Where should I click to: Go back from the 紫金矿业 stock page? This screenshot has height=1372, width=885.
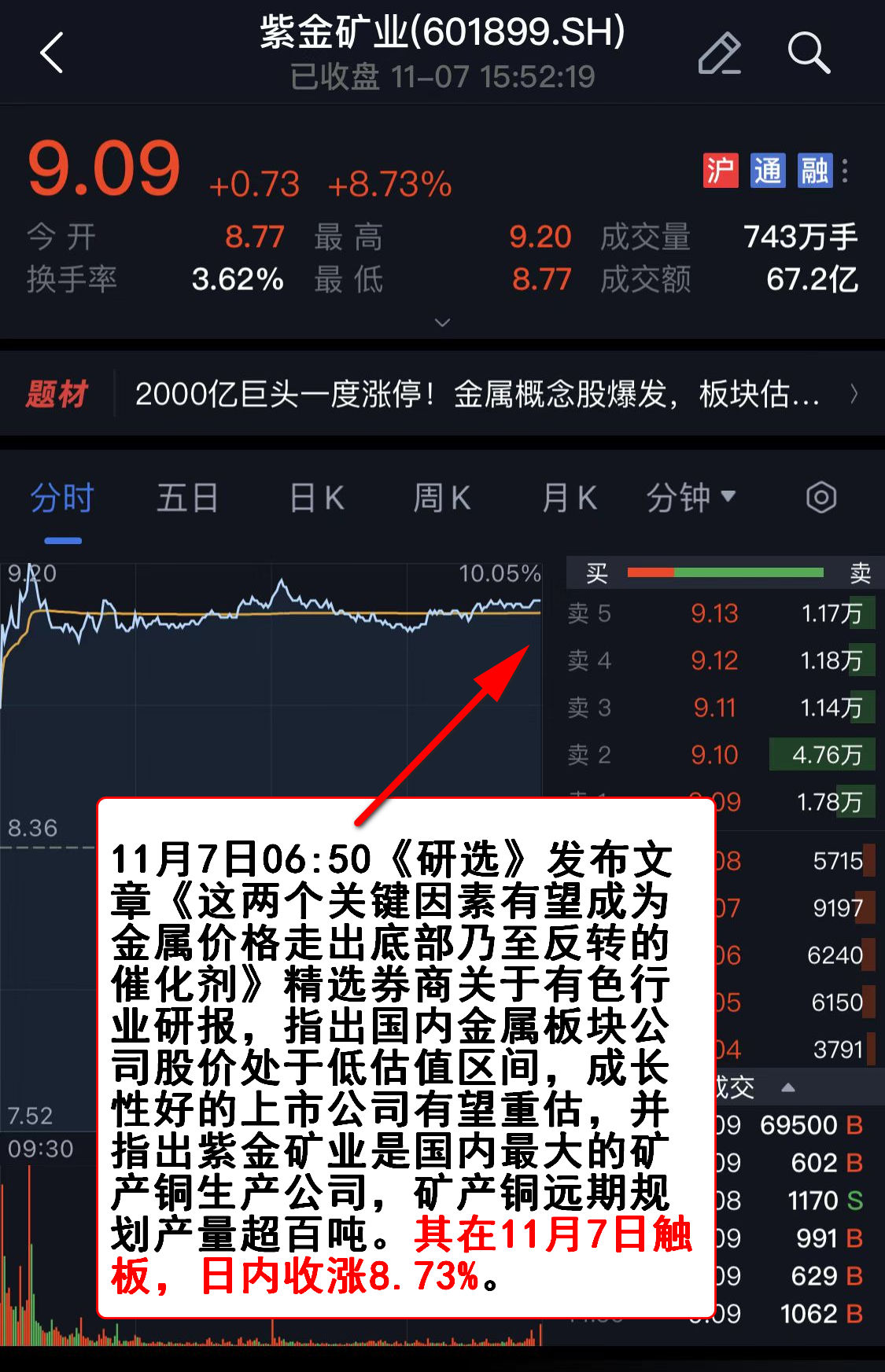(52, 53)
